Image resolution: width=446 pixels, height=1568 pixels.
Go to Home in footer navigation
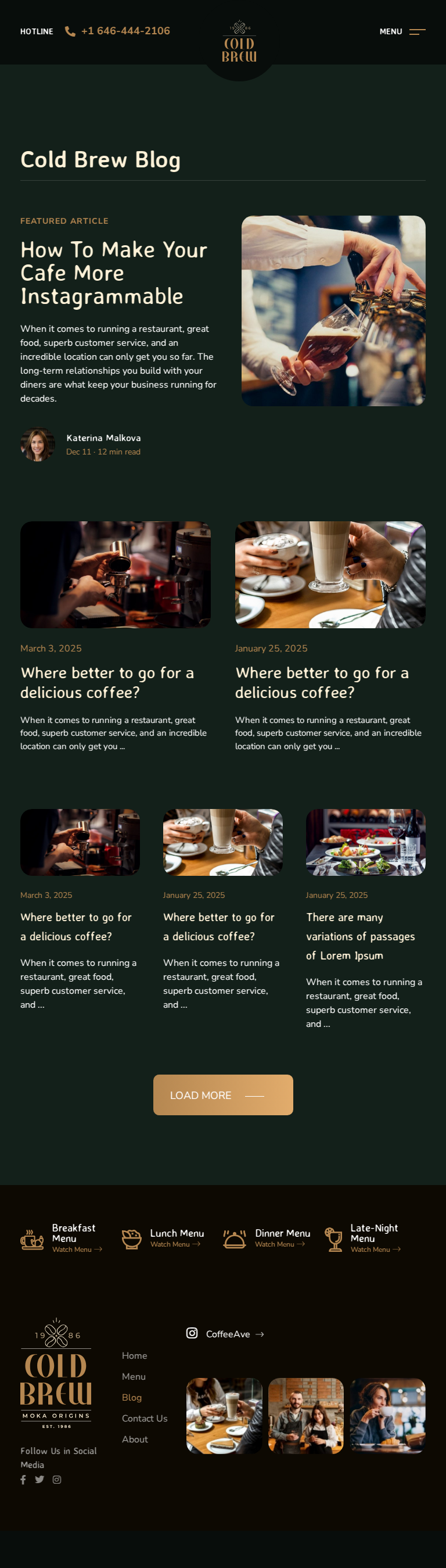point(135,1355)
